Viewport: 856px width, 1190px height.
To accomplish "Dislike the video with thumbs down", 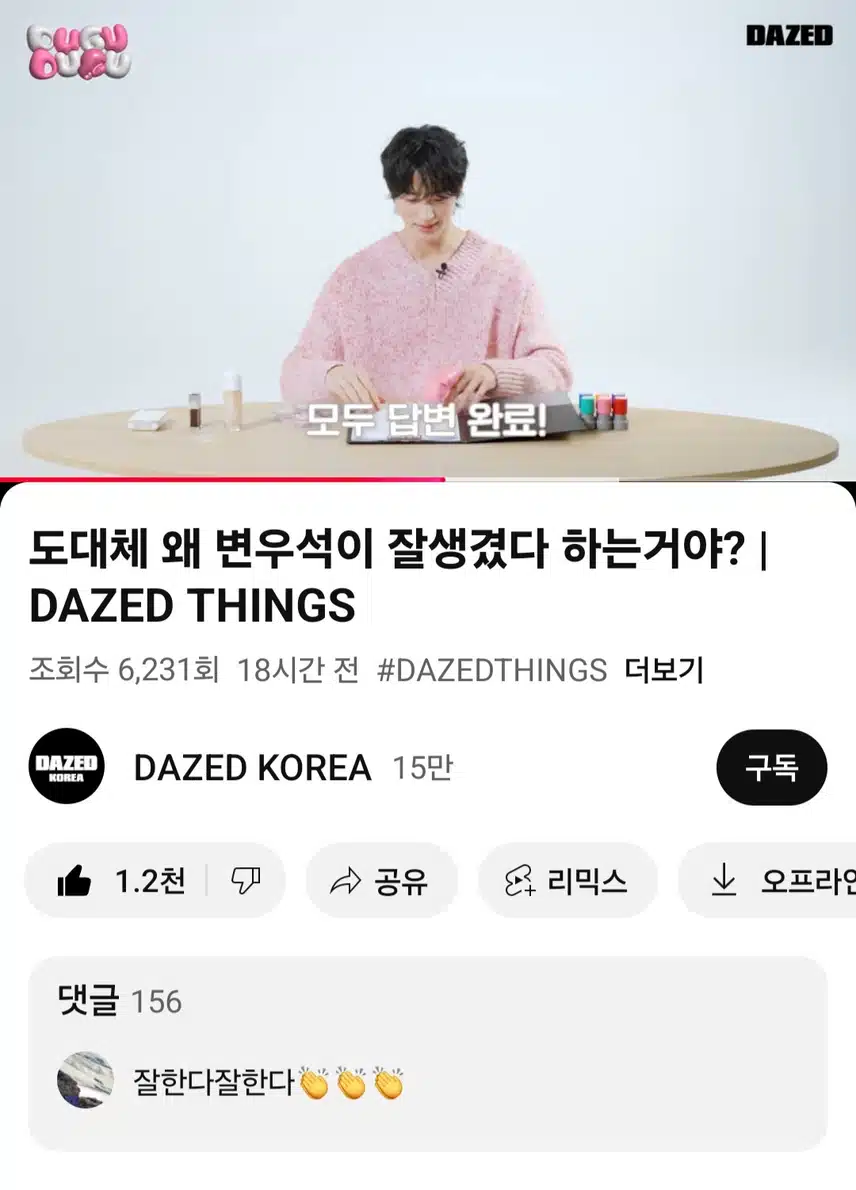I will pyautogui.click(x=245, y=881).
